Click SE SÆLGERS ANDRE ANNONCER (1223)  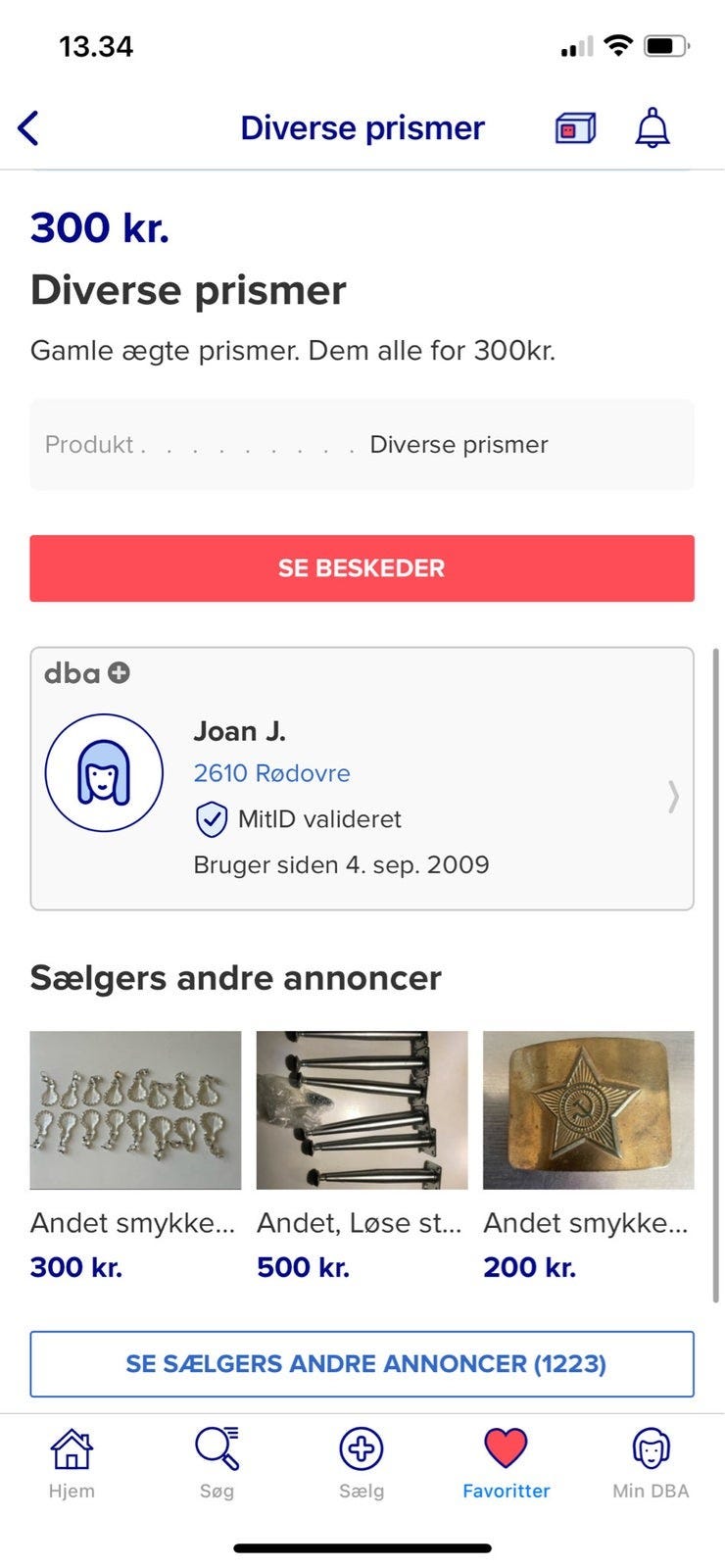pyautogui.click(x=362, y=1363)
